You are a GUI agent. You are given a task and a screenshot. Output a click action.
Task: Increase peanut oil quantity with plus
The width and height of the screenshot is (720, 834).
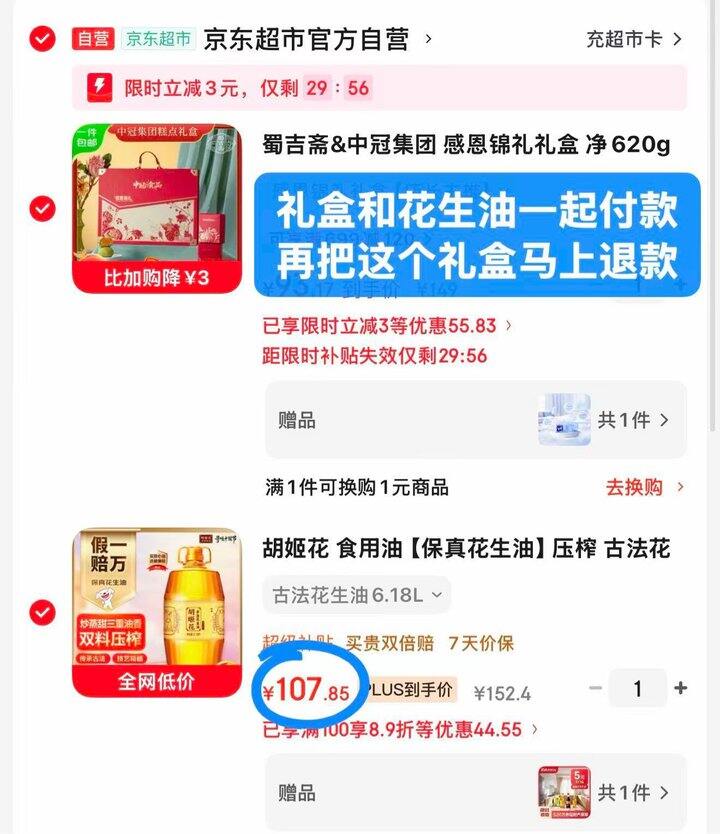[x=681, y=688]
